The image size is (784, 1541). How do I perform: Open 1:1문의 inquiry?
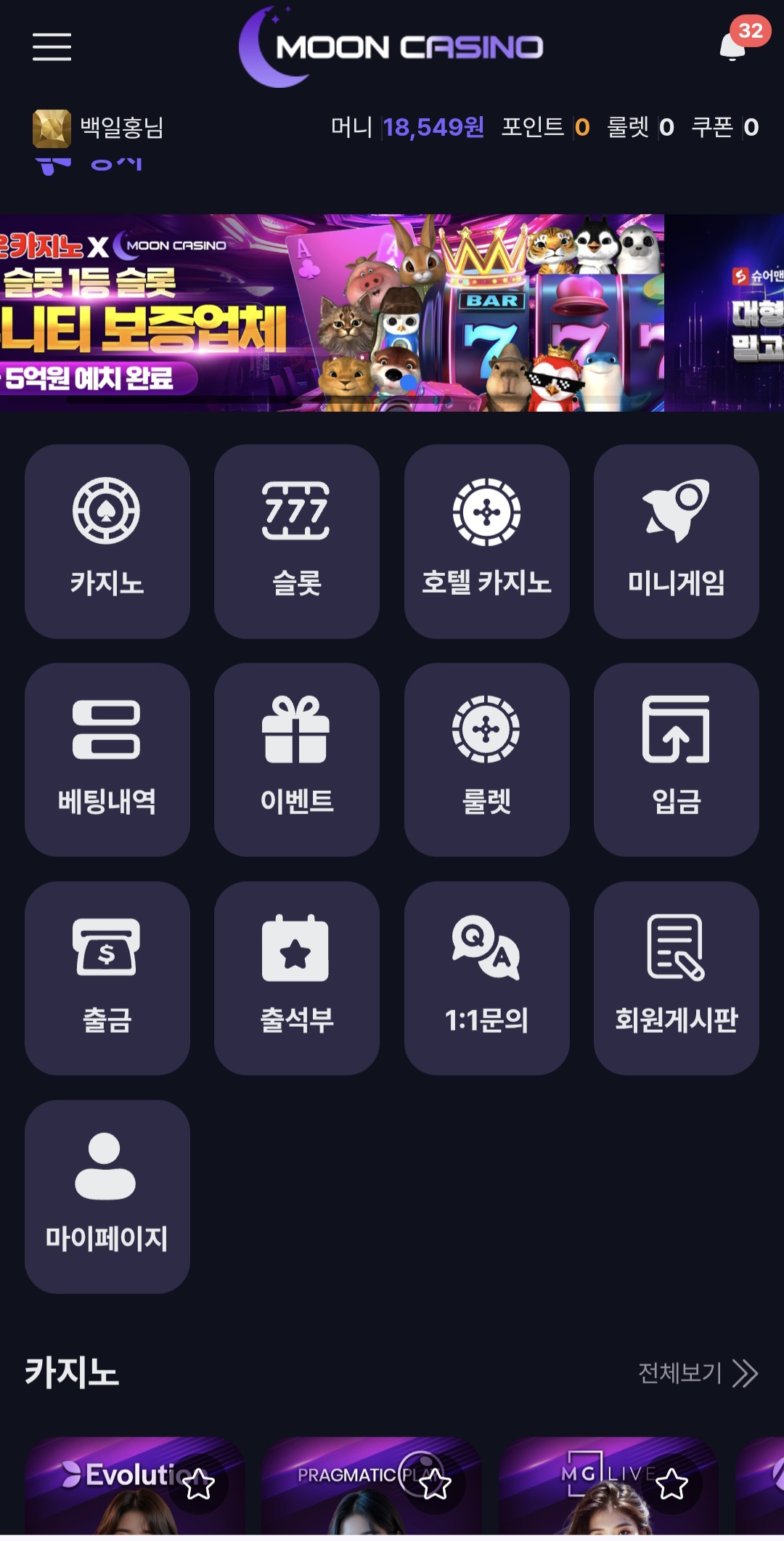click(x=486, y=978)
